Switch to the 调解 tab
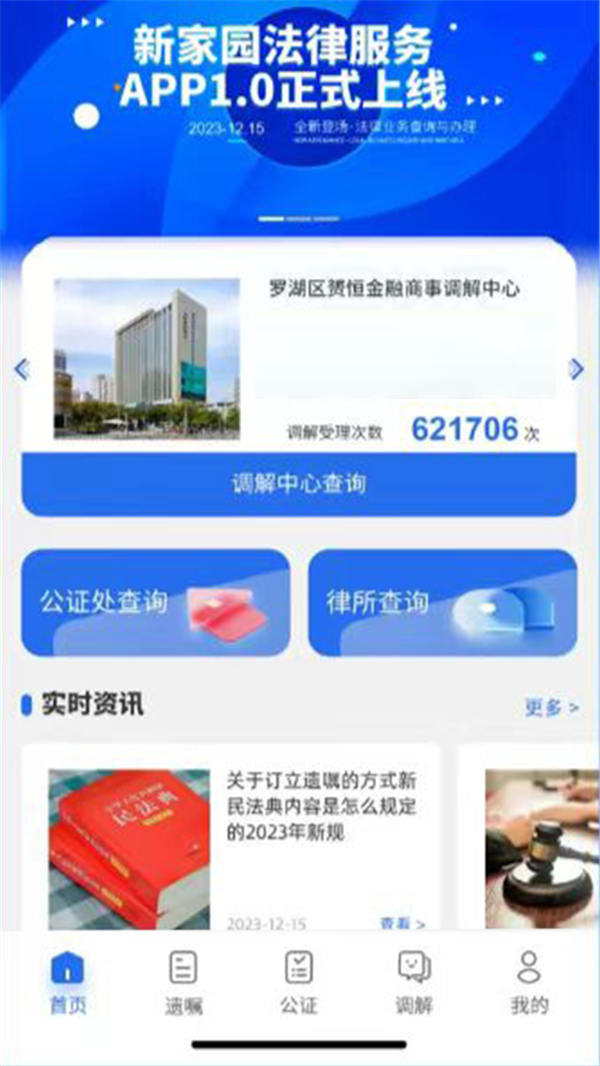Image resolution: width=600 pixels, height=1066 pixels. point(414,983)
